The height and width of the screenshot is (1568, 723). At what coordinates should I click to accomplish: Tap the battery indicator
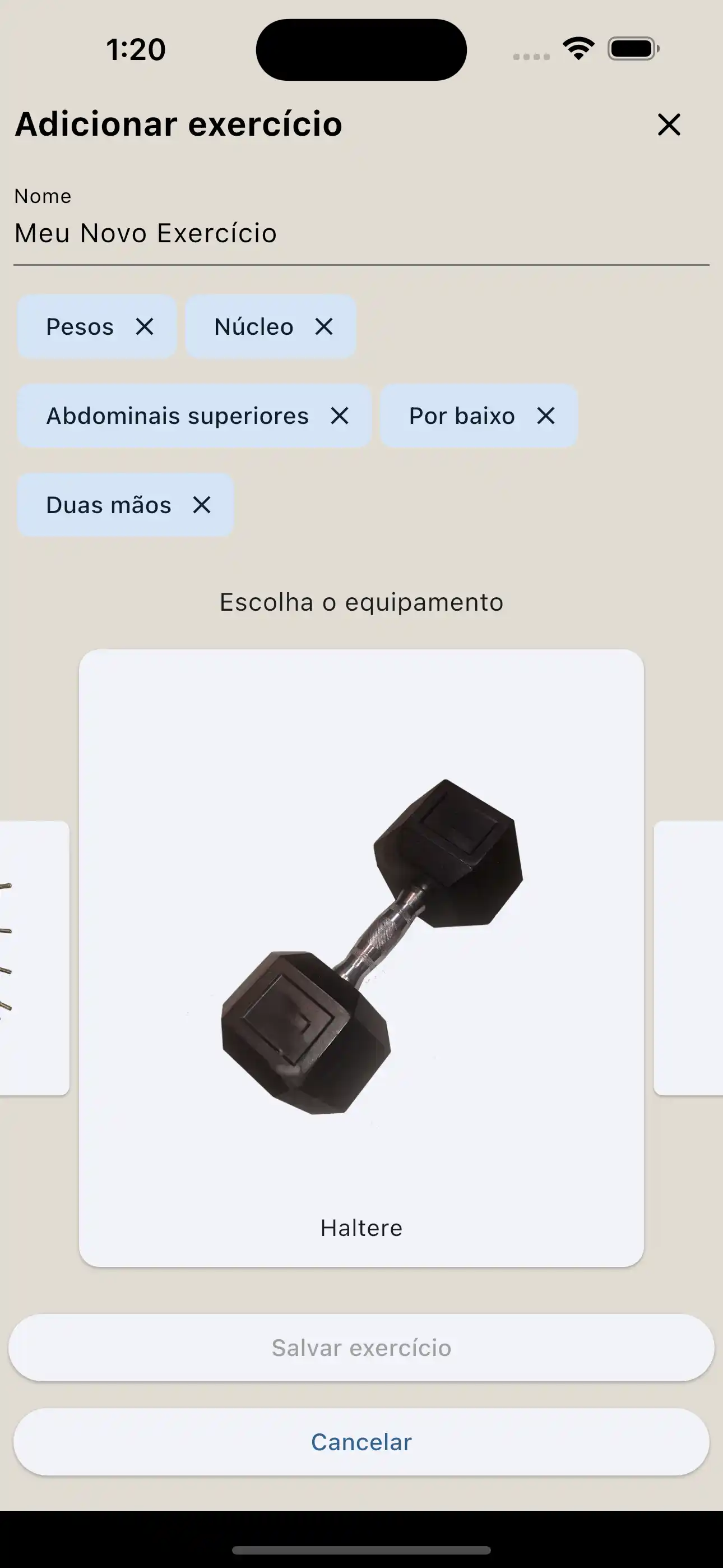click(631, 48)
